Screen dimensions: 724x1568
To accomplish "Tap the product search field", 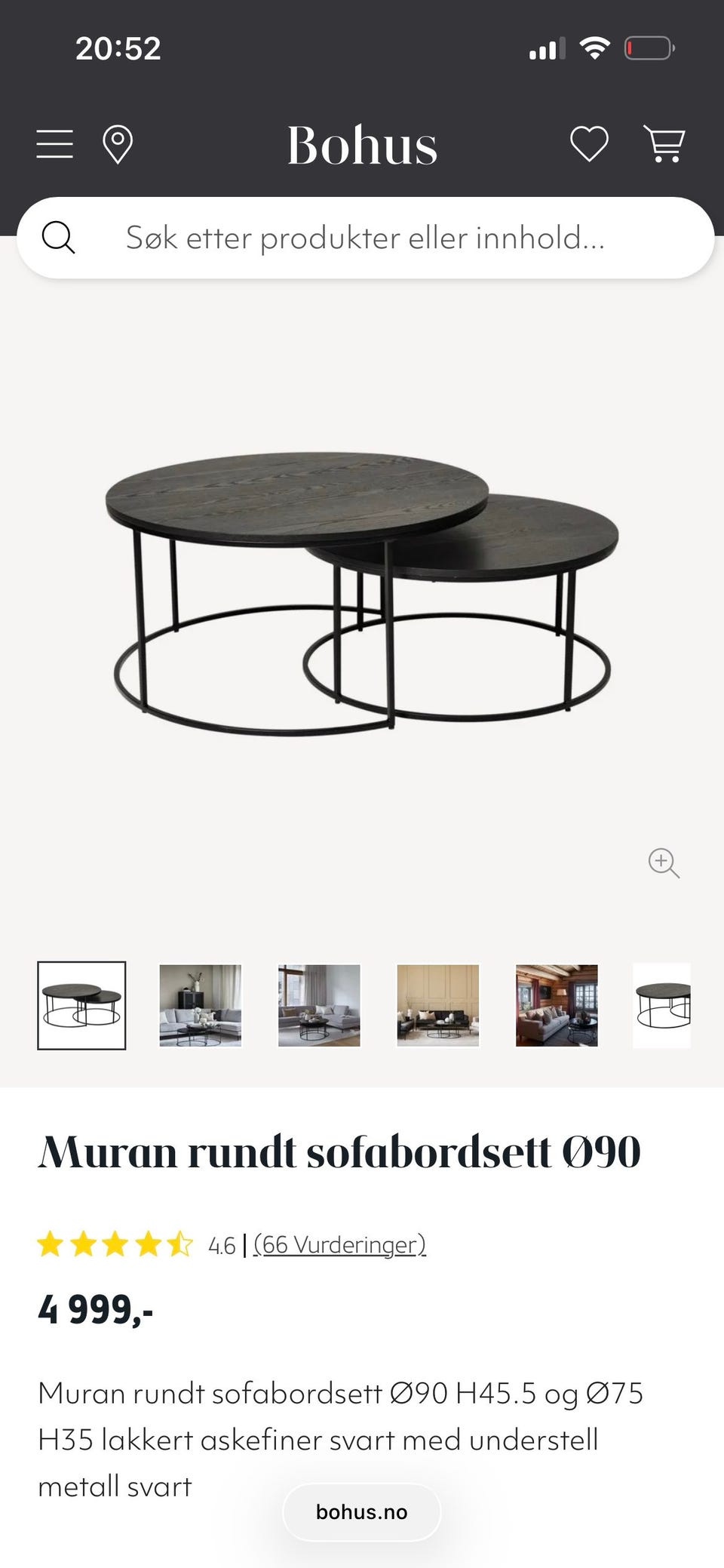I will coord(365,238).
